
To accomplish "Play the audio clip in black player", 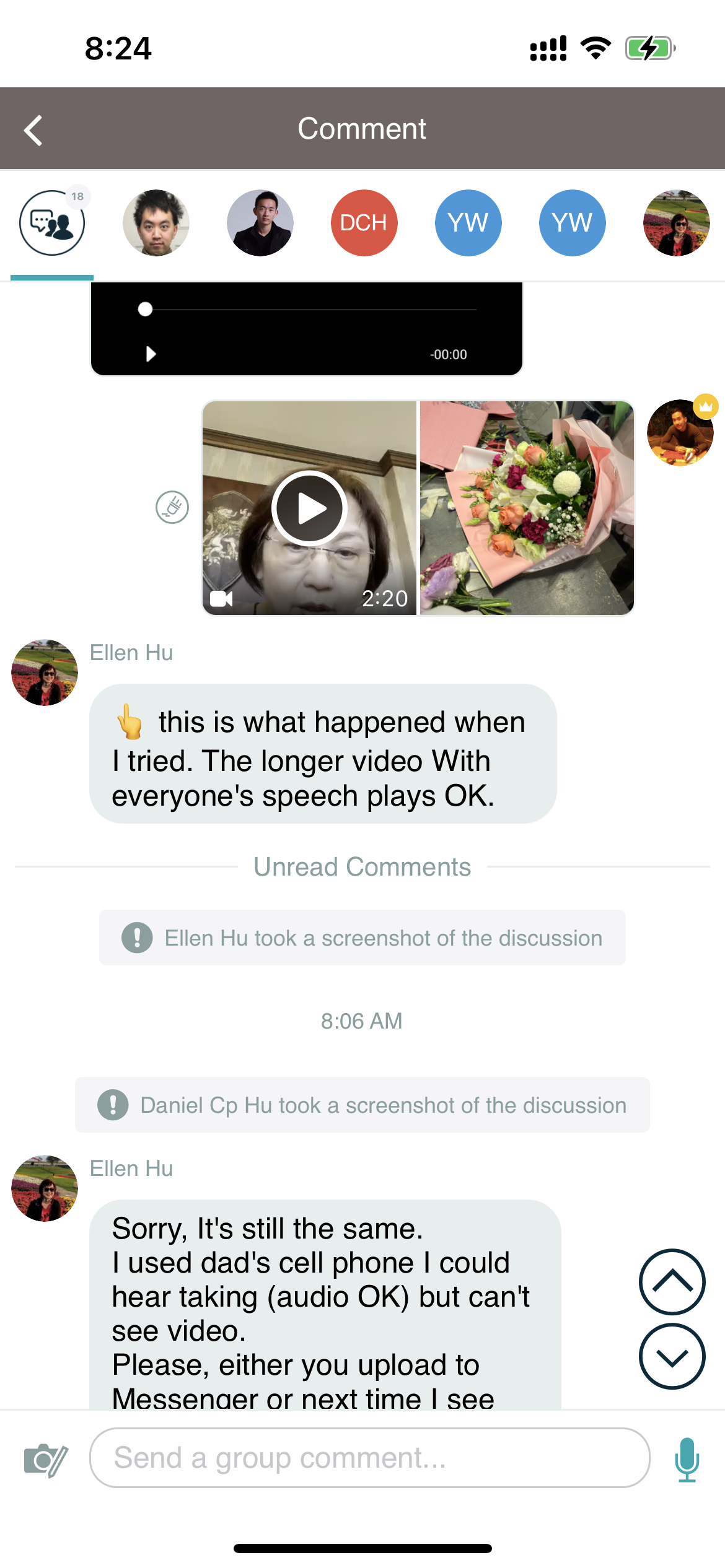I will click(x=151, y=354).
